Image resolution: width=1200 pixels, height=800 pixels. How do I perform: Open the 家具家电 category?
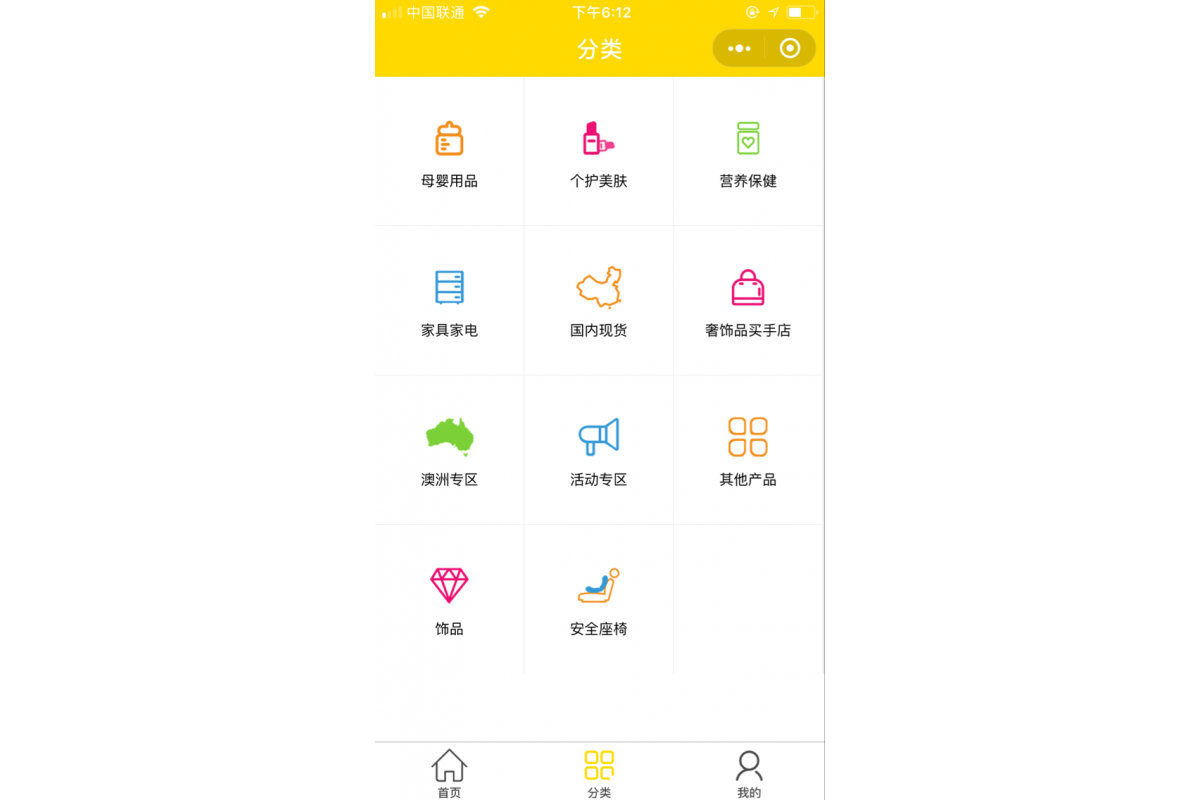tap(449, 301)
